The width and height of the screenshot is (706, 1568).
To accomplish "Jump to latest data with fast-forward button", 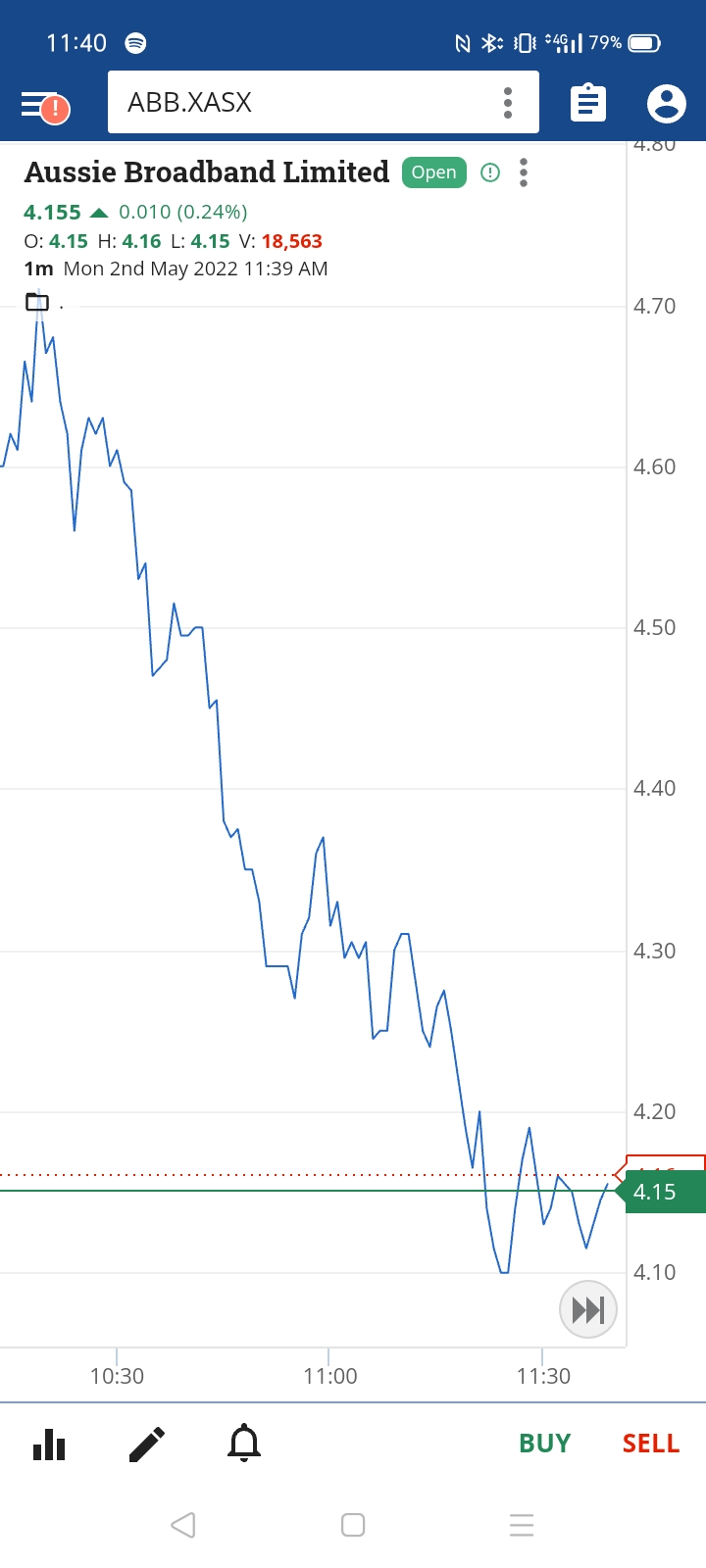I will click(x=588, y=1309).
